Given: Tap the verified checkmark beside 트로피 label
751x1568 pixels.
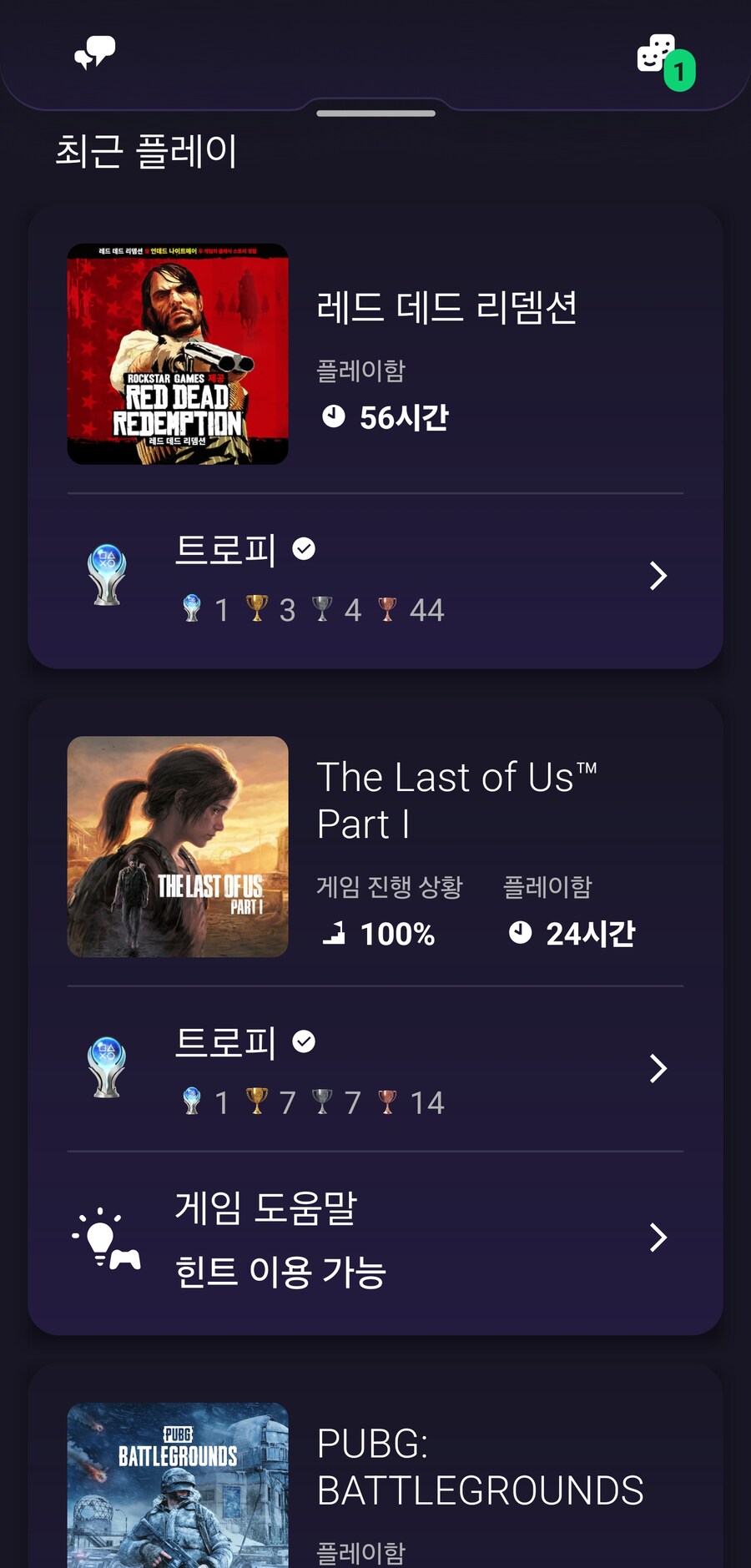Looking at the screenshot, I should 304,547.
